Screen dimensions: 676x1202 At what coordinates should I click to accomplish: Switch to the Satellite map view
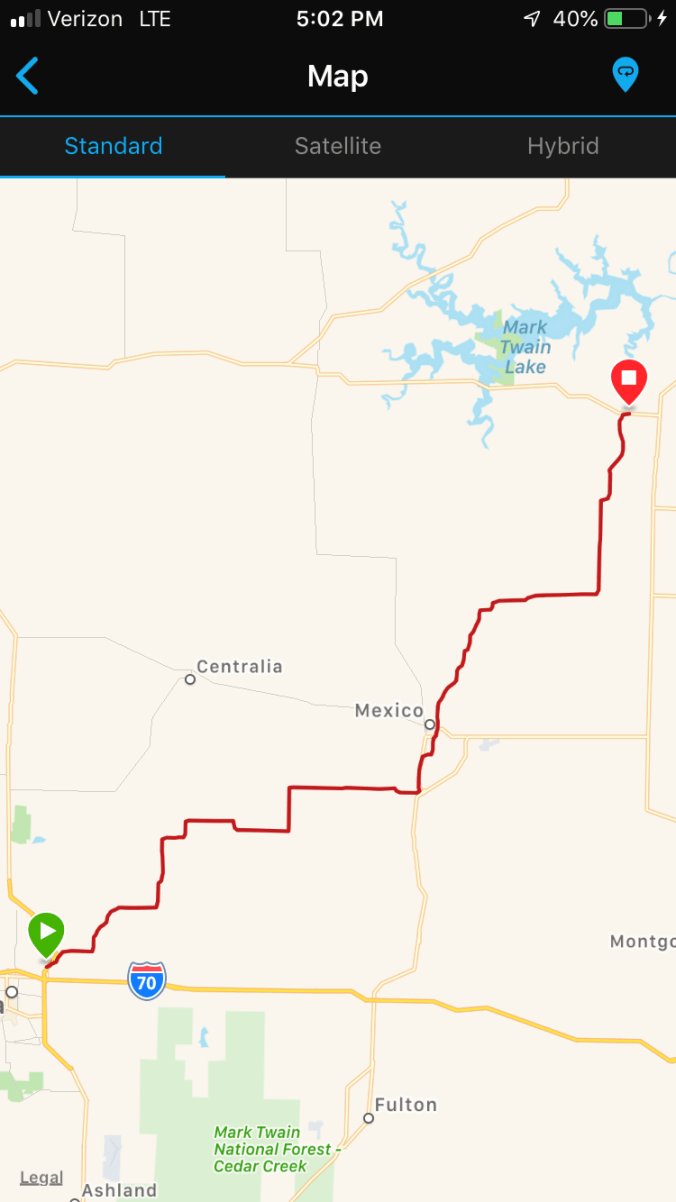pos(338,146)
